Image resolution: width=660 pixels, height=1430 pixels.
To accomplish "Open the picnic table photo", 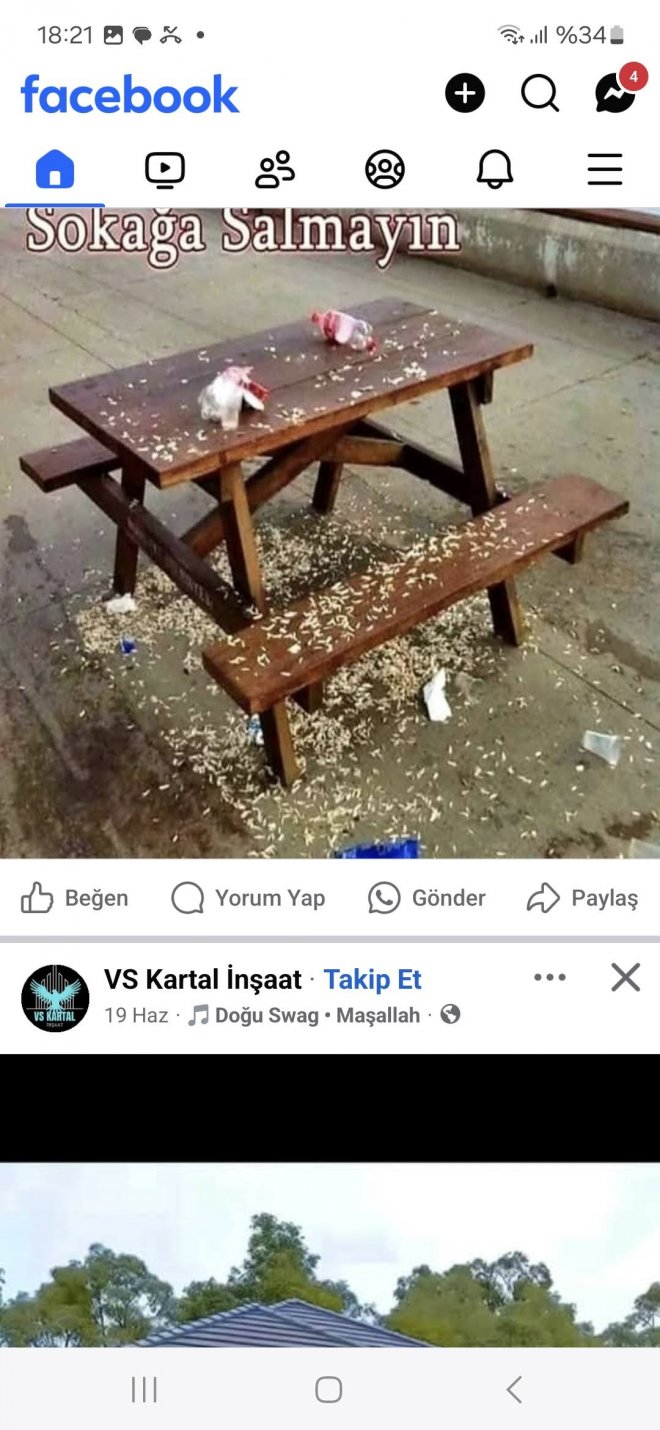I will (x=330, y=533).
